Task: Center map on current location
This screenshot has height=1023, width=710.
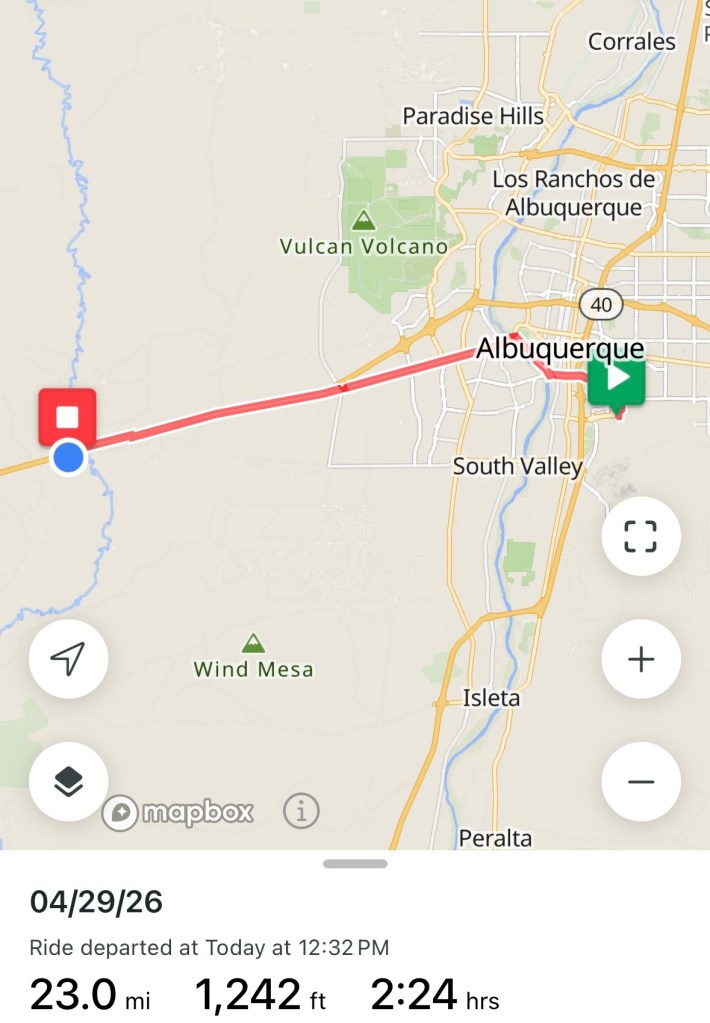Action: pyautogui.click(x=68, y=658)
